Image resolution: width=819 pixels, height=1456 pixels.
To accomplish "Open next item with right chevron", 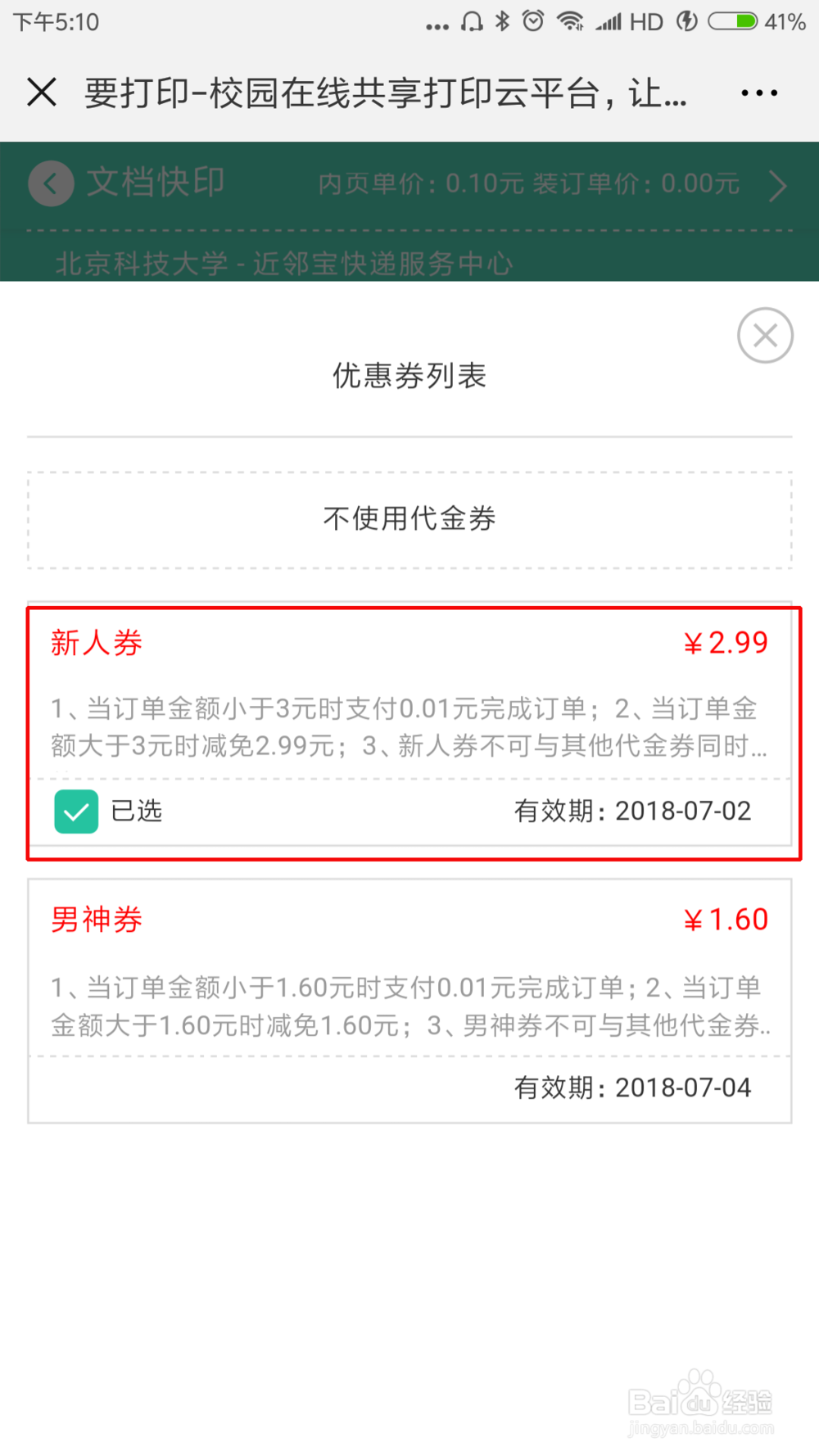I will coord(779,186).
